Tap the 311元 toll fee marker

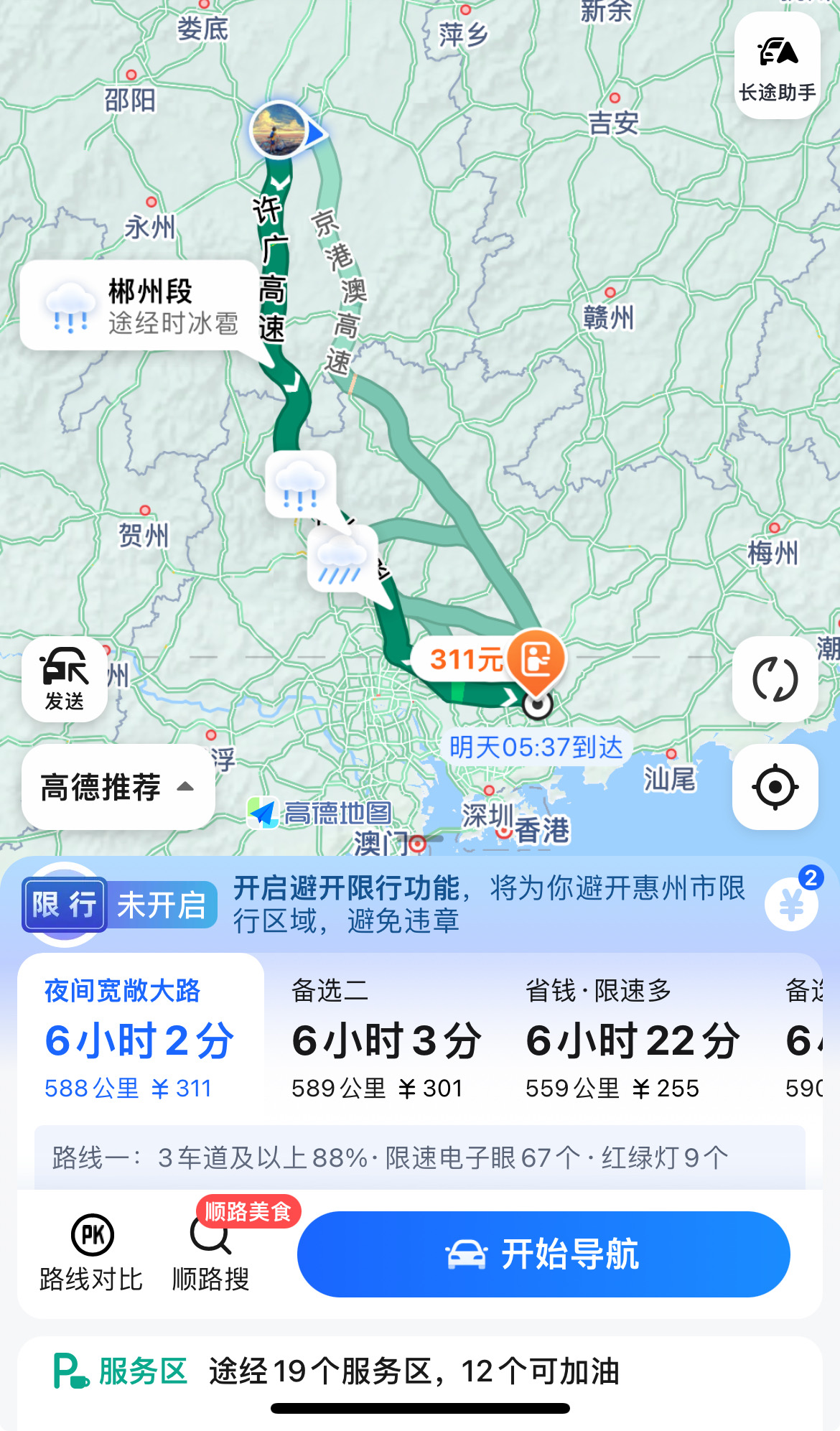tap(488, 659)
